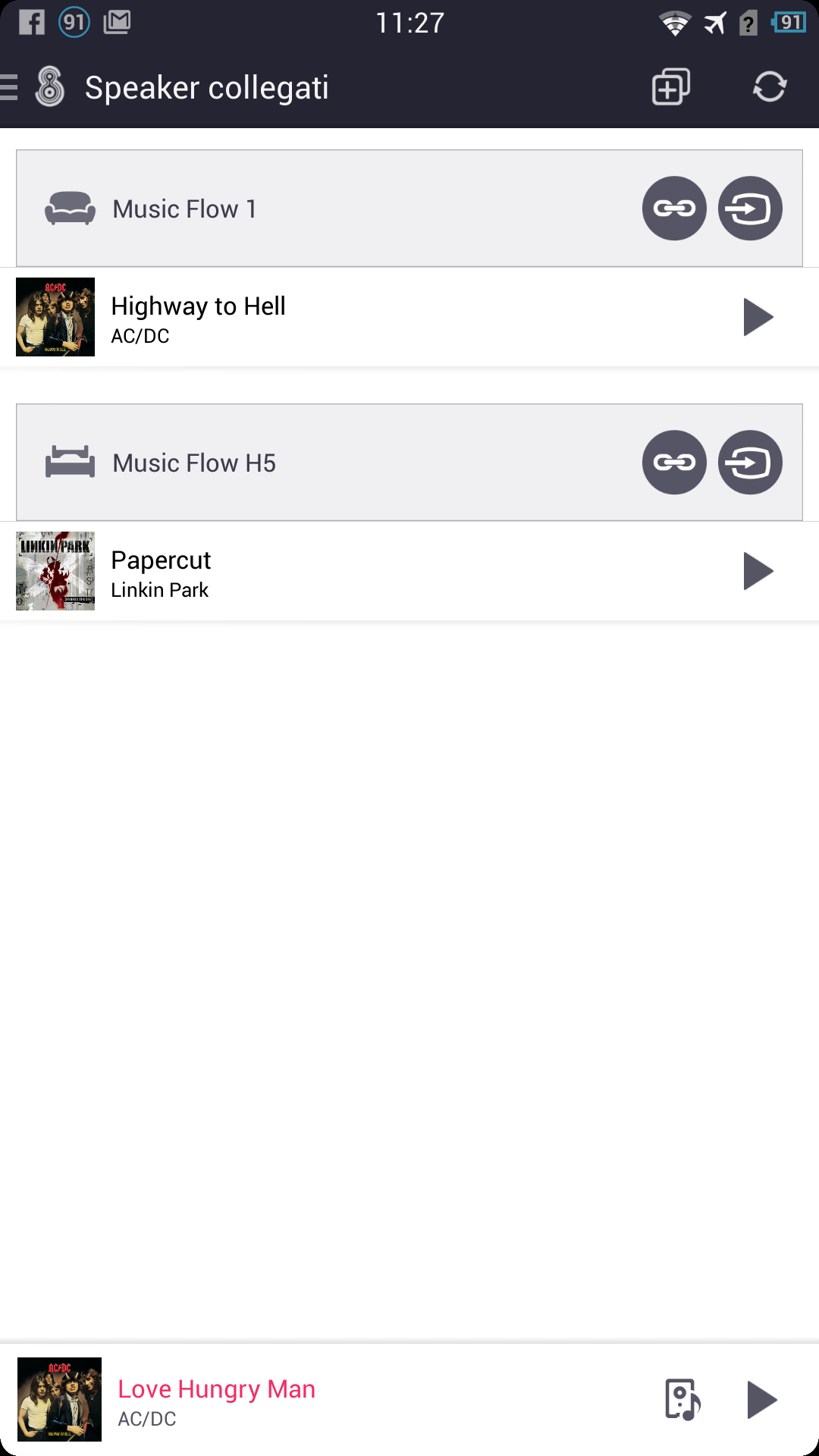Refresh the connected speakers list

click(770, 86)
